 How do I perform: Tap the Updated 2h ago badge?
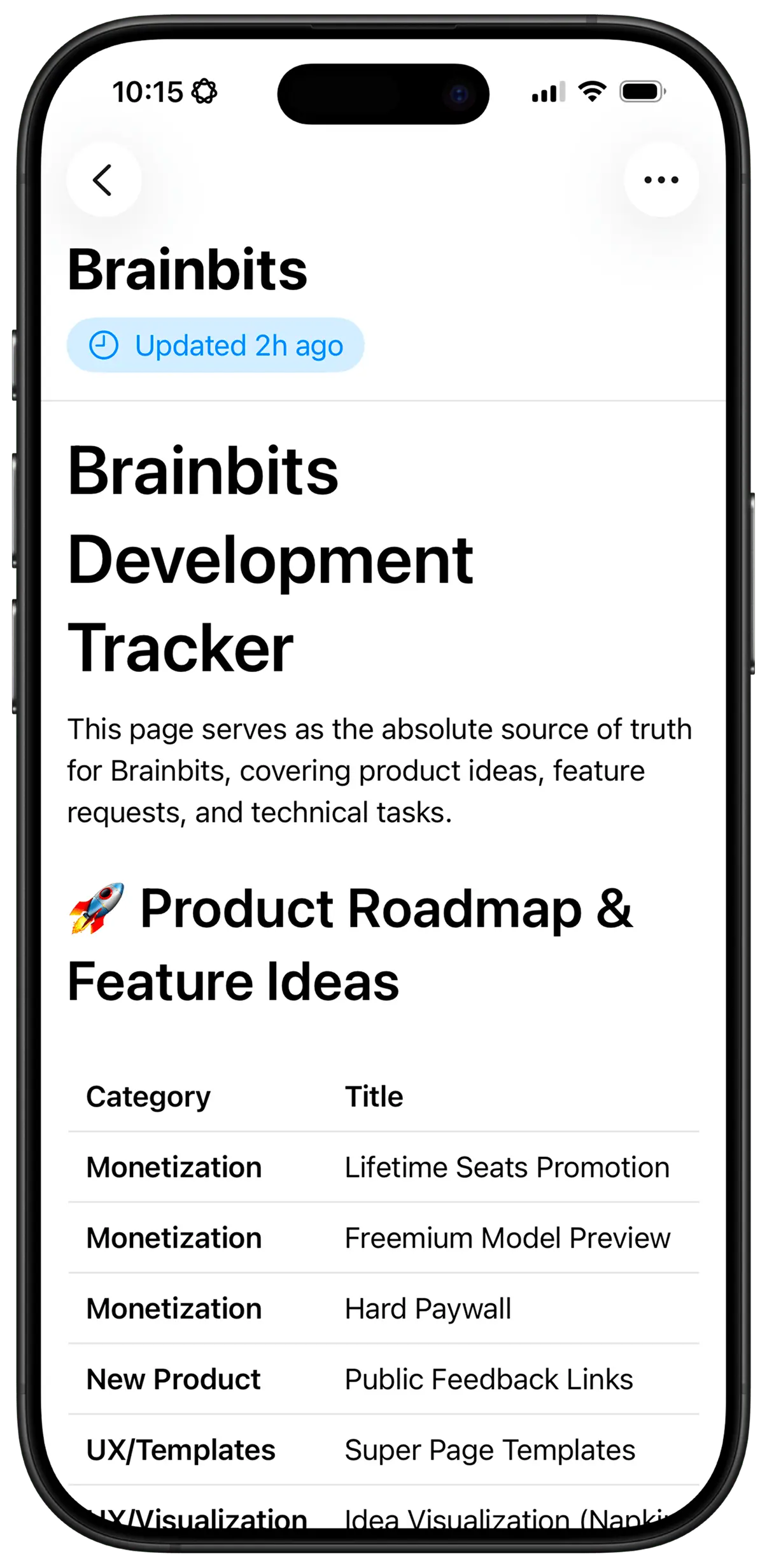tap(216, 346)
